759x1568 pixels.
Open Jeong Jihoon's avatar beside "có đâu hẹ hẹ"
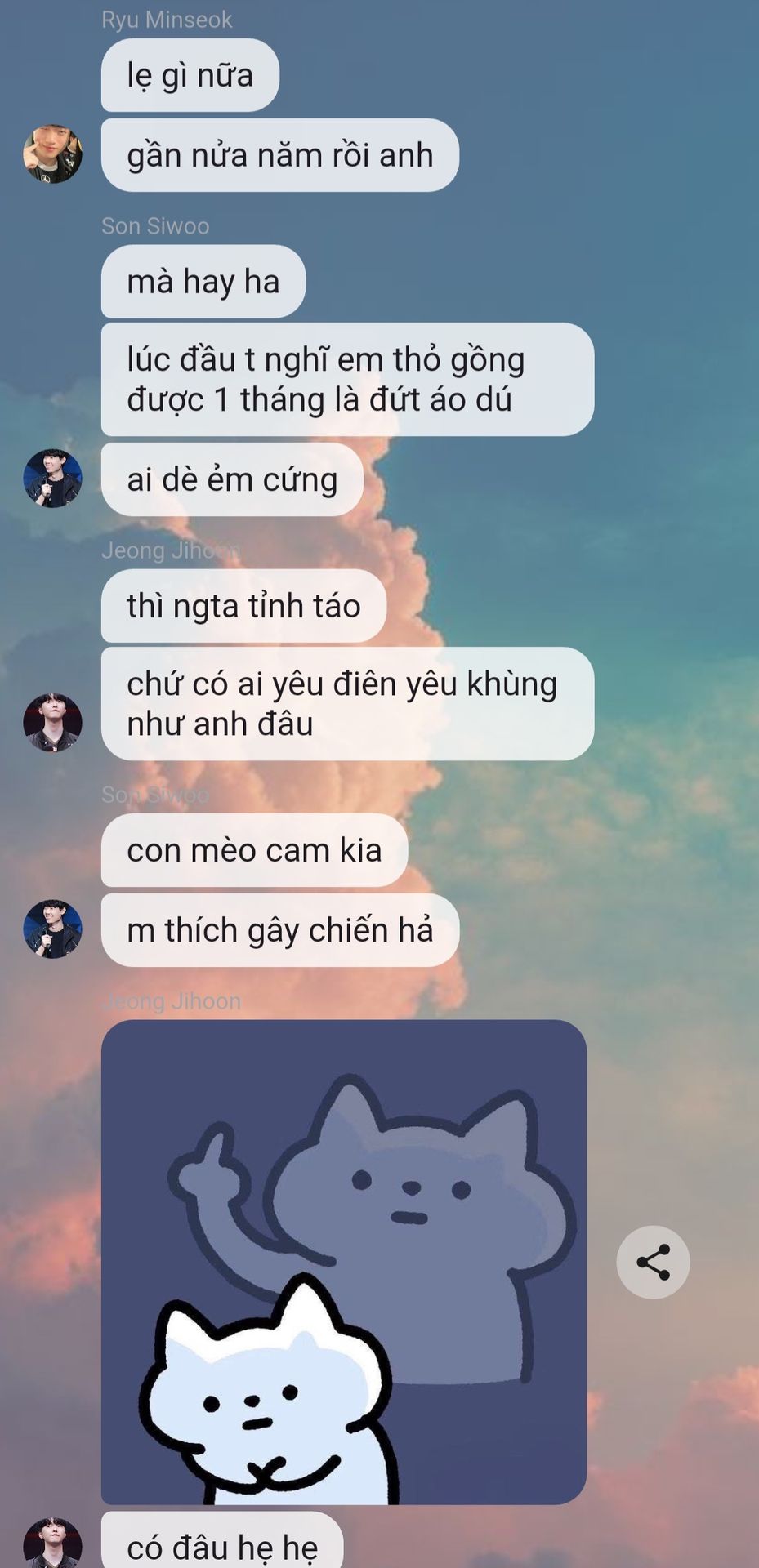pyautogui.click(x=52, y=1543)
